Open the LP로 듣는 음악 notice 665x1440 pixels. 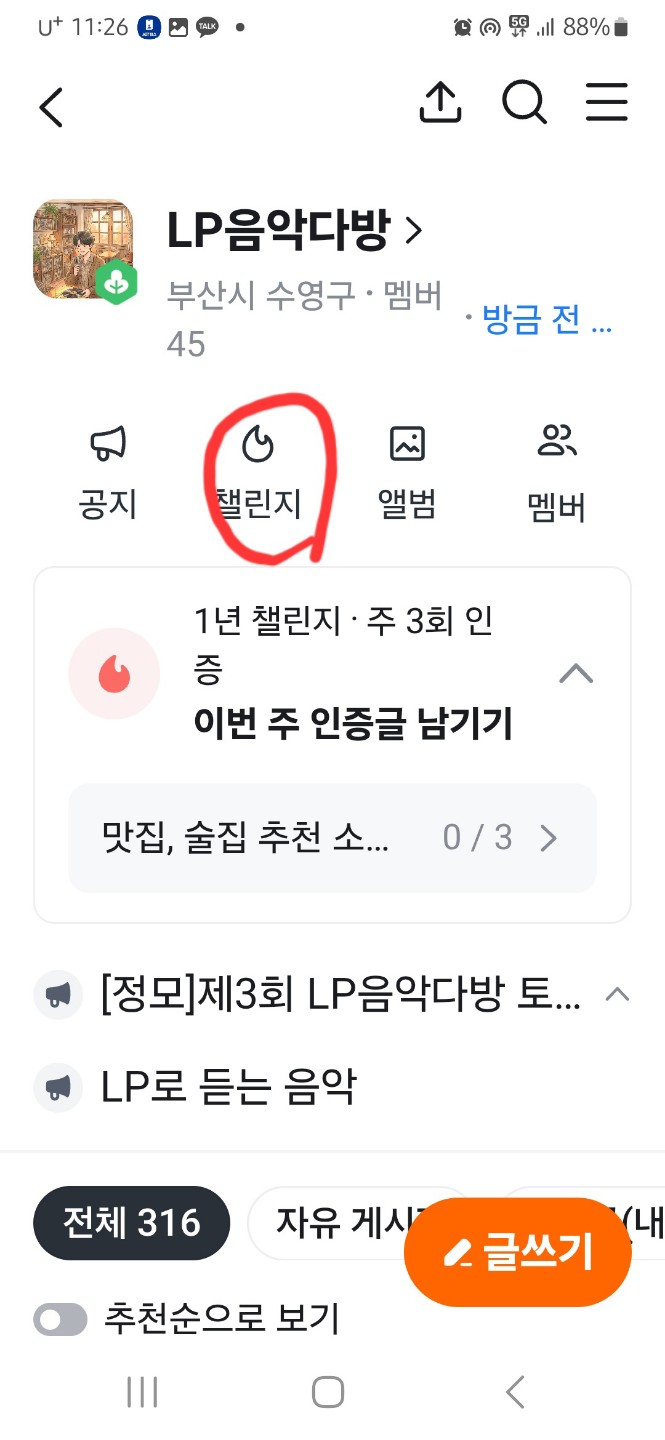point(228,1087)
